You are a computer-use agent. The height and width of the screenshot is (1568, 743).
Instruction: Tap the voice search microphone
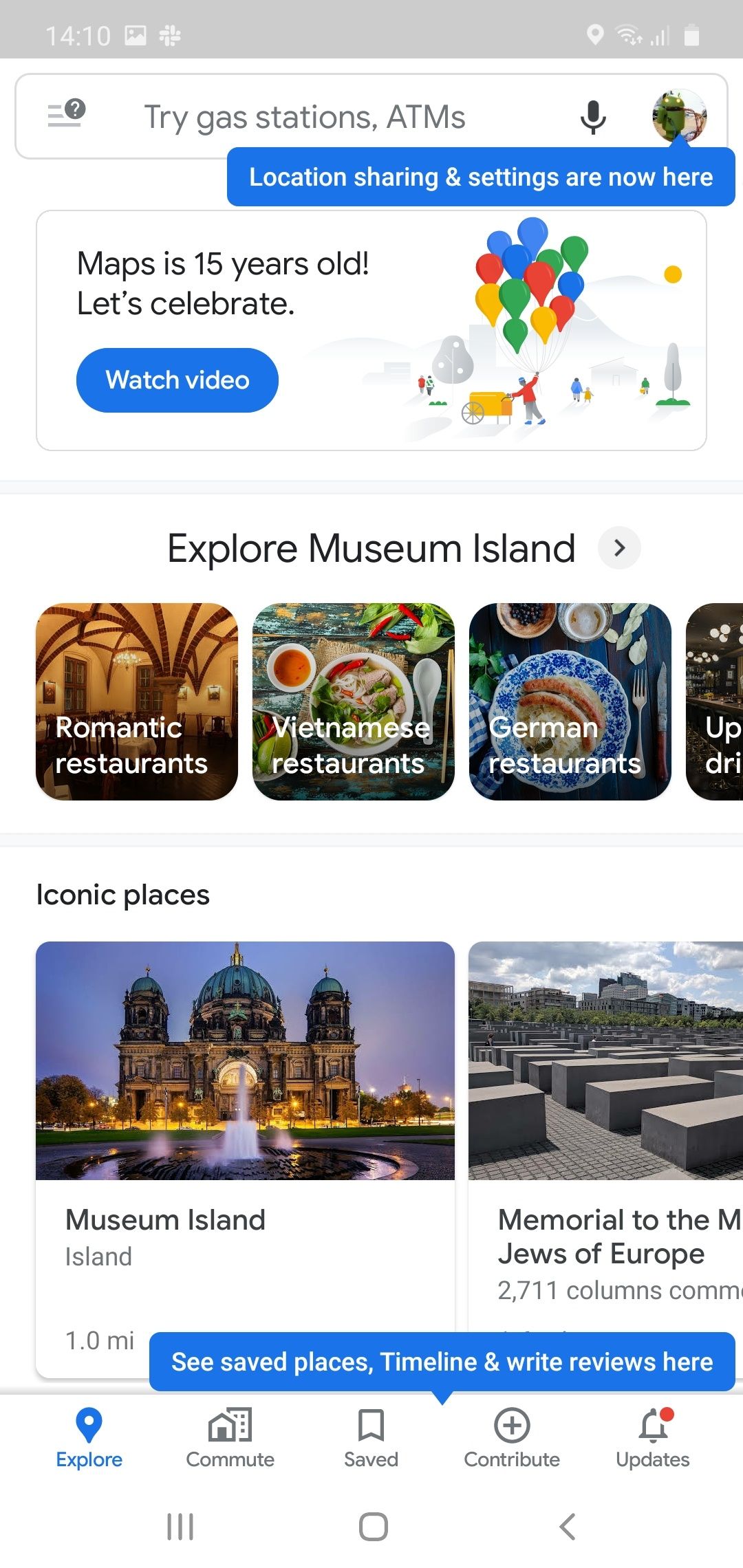coord(592,117)
